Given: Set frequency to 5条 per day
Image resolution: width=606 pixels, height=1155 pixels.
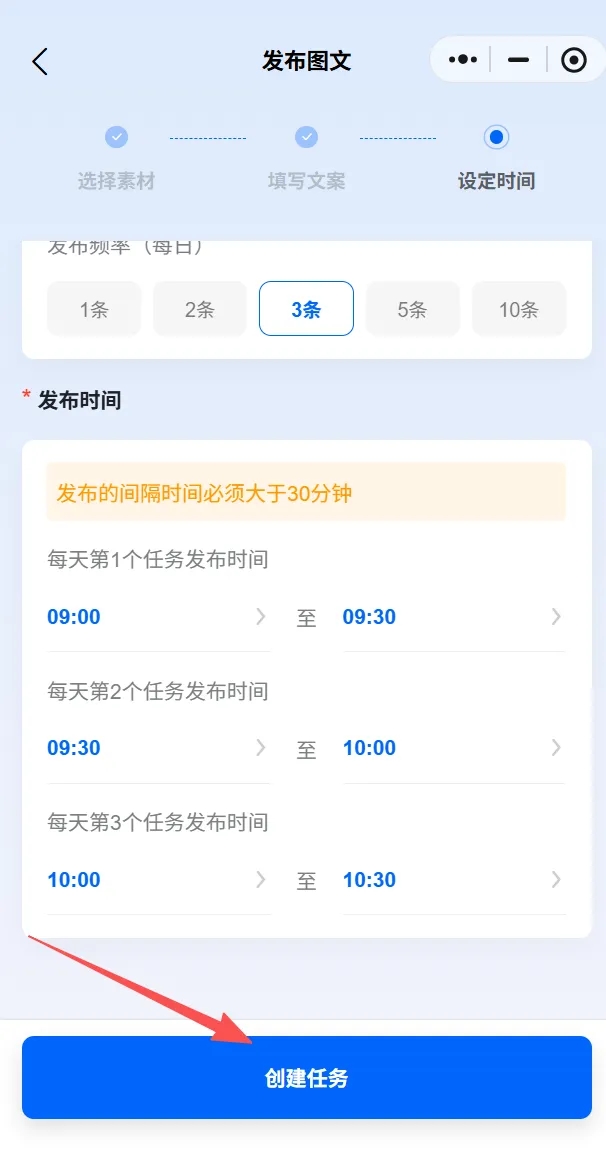Looking at the screenshot, I should 412,309.
